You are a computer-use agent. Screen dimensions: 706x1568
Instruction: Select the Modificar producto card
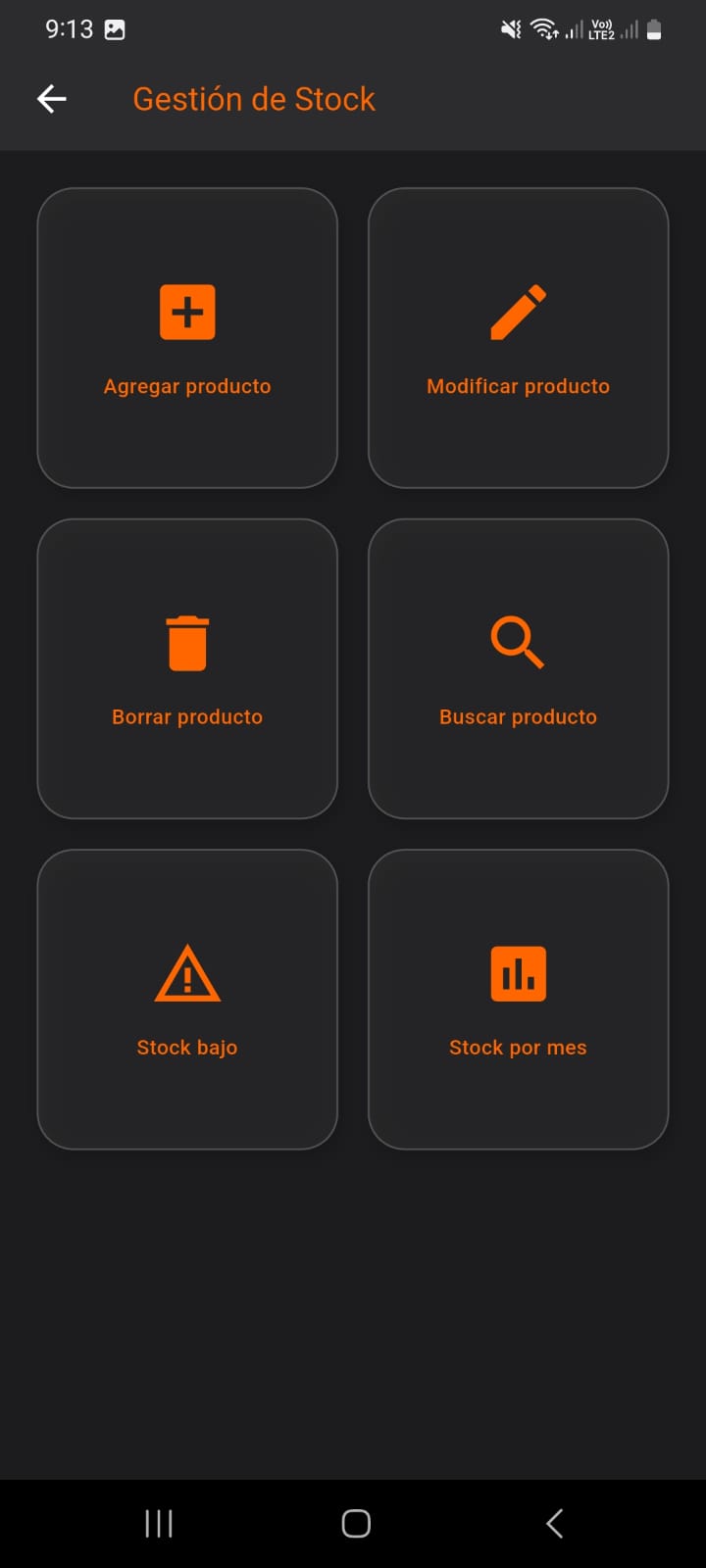click(x=518, y=338)
